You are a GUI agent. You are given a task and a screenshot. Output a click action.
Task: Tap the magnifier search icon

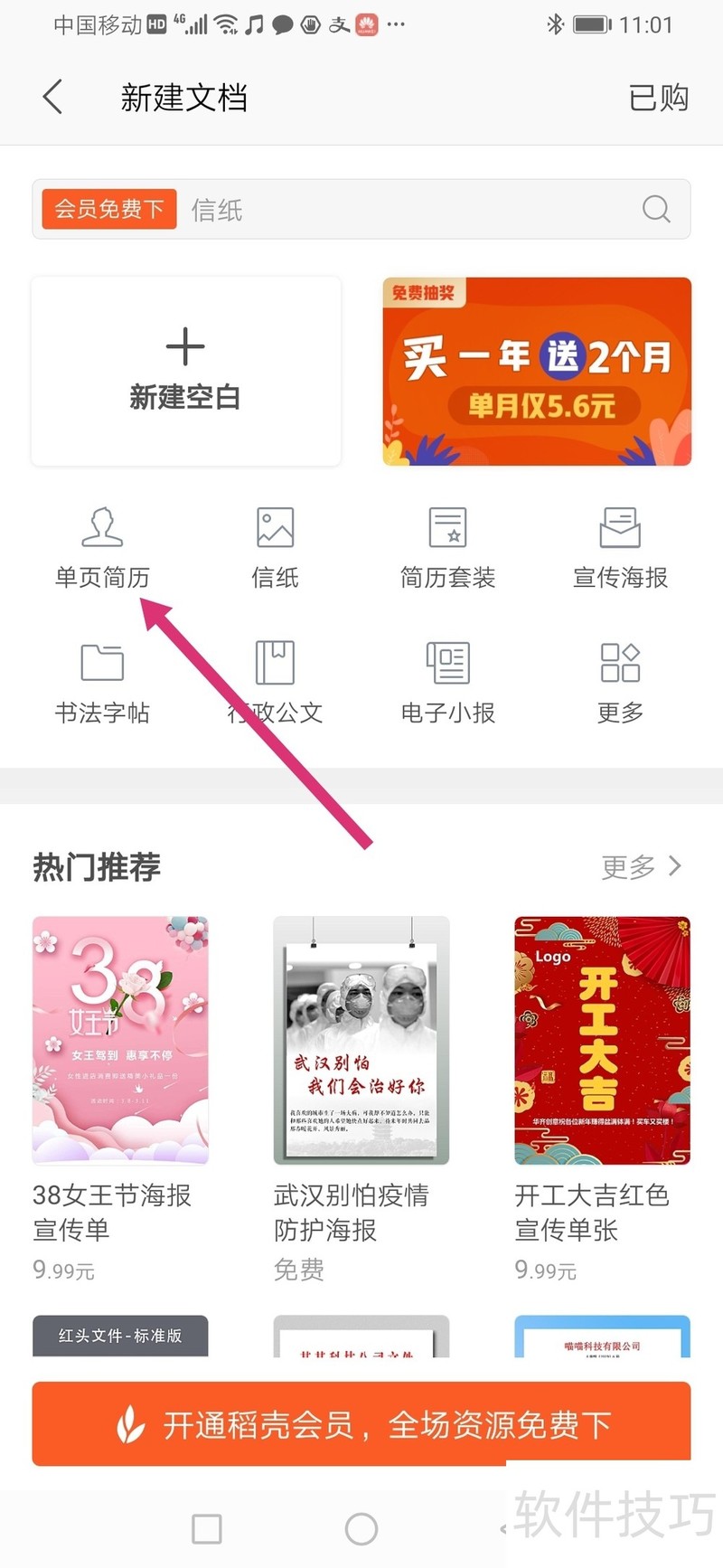pyautogui.click(x=656, y=210)
